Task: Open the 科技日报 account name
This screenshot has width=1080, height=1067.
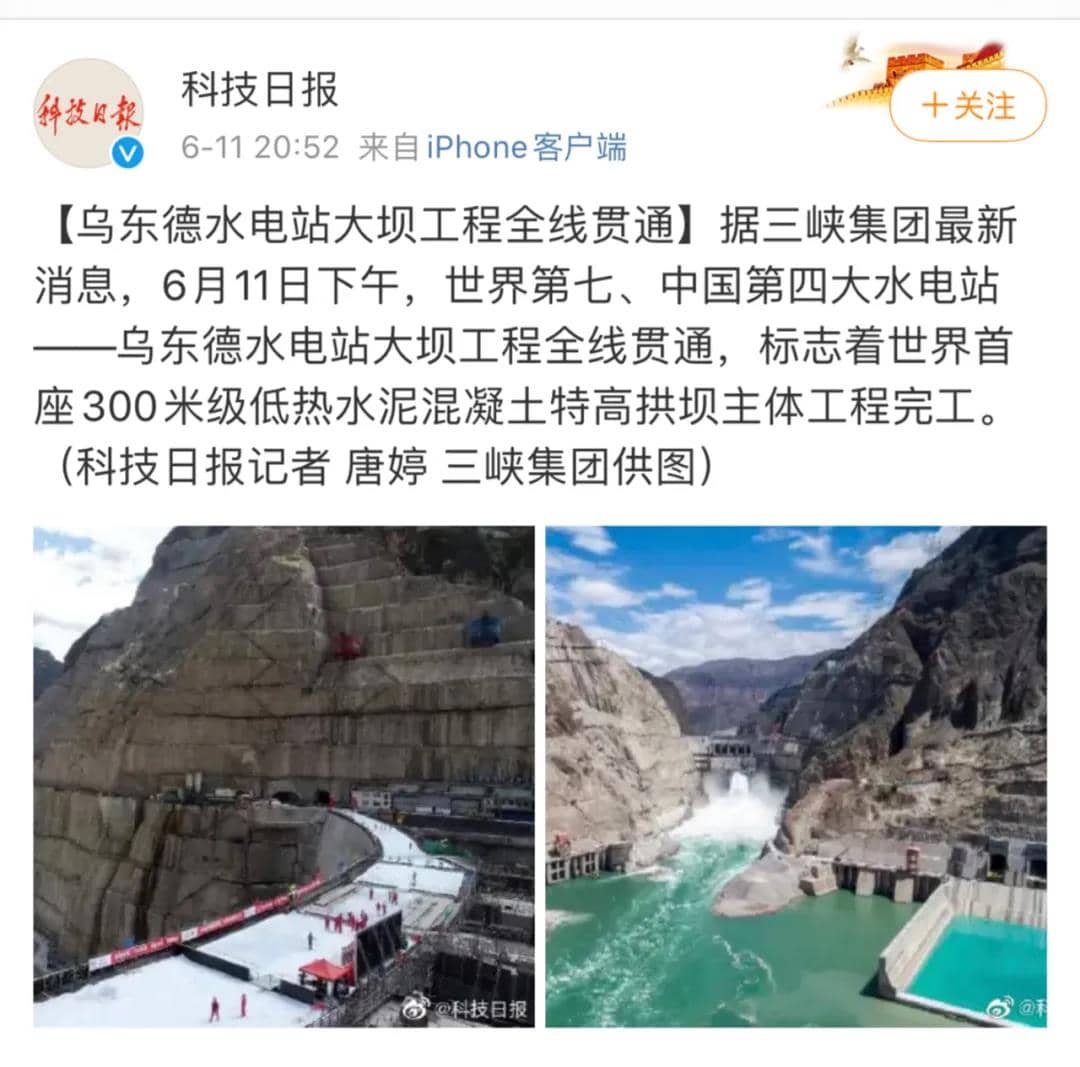Action: [260, 90]
